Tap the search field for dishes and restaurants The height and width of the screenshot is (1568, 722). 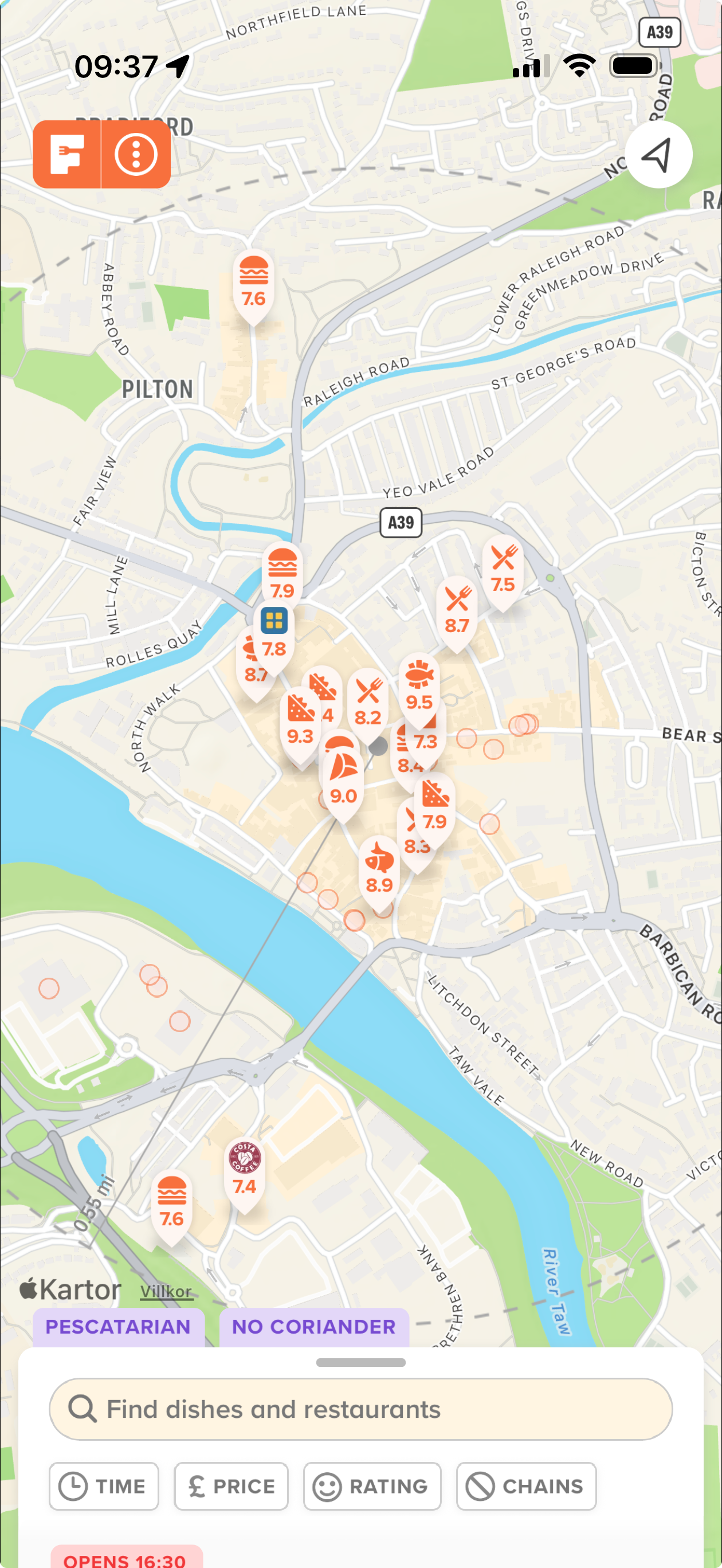pyautogui.click(x=360, y=1409)
